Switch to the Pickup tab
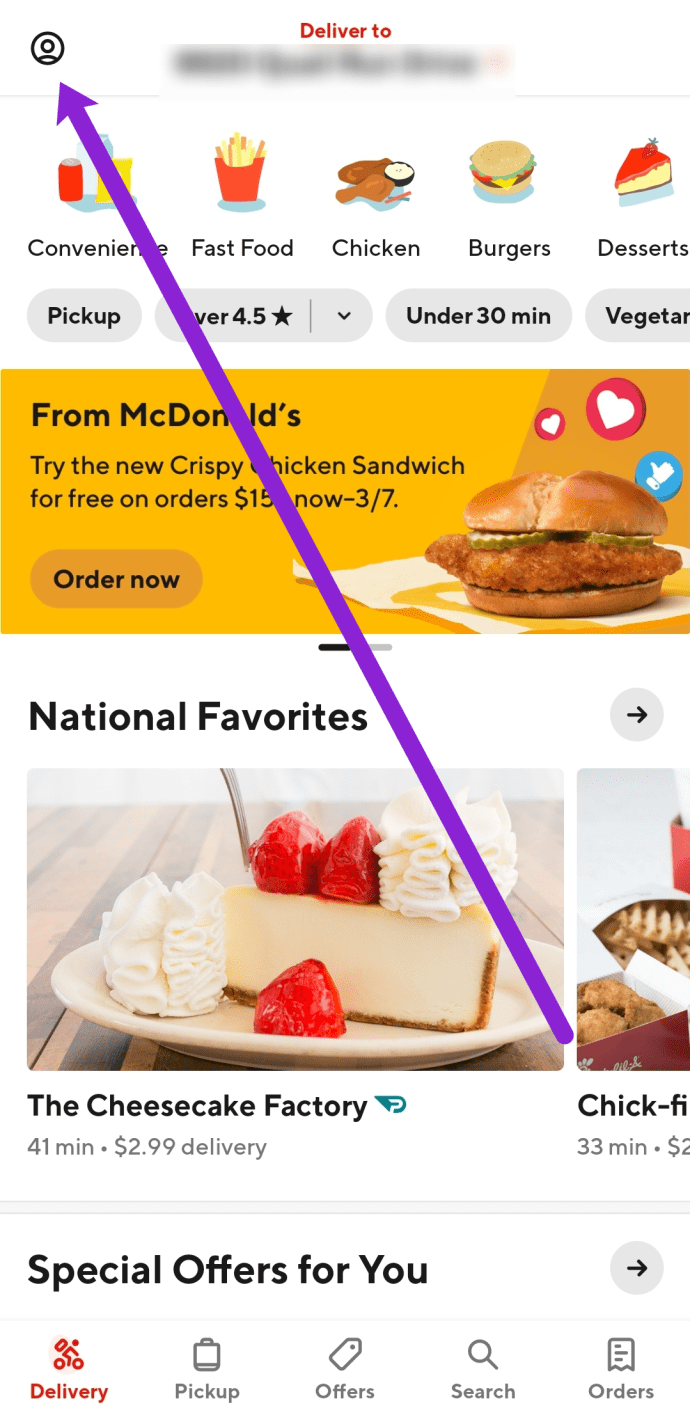The height and width of the screenshot is (1415, 690). pyautogui.click(x=207, y=1370)
